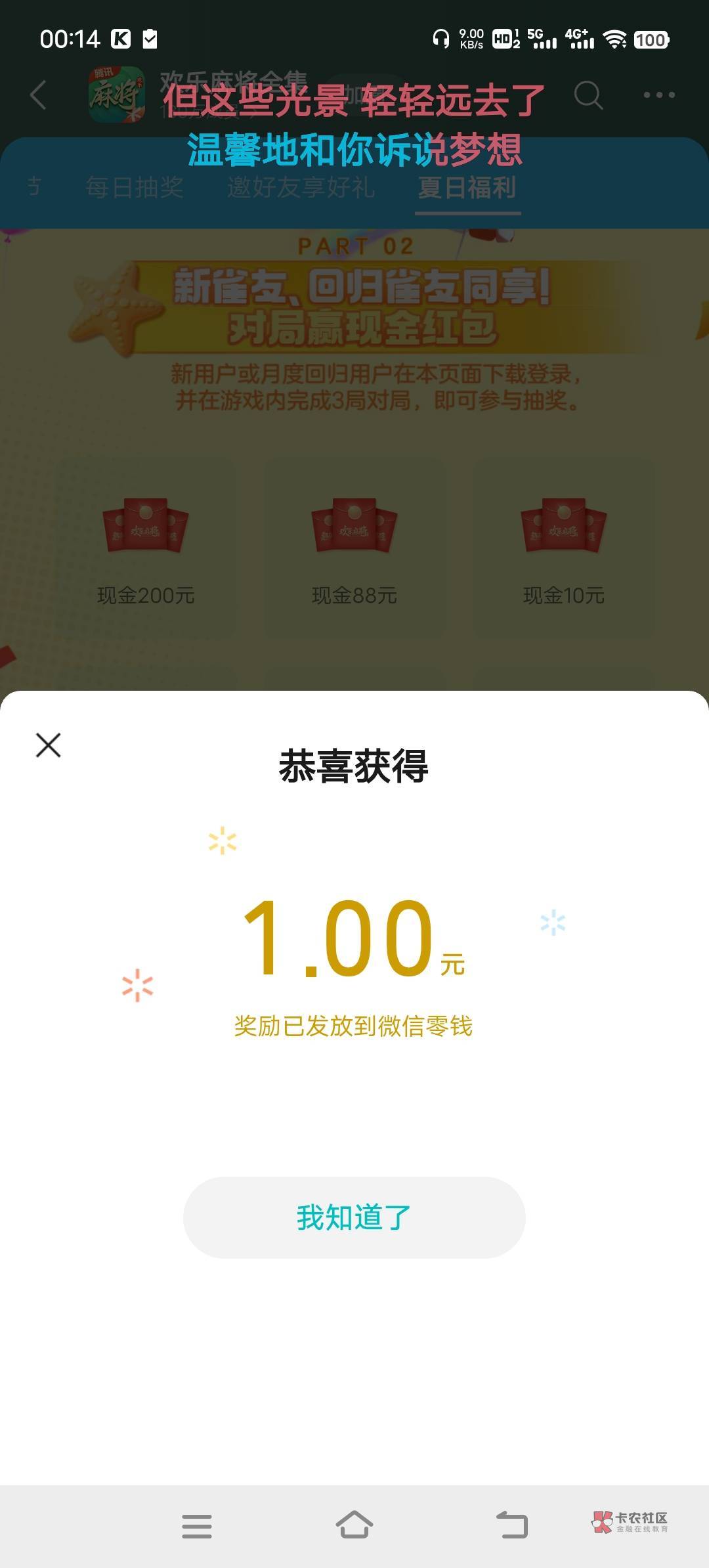Tap the system home button

pyautogui.click(x=354, y=1525)
